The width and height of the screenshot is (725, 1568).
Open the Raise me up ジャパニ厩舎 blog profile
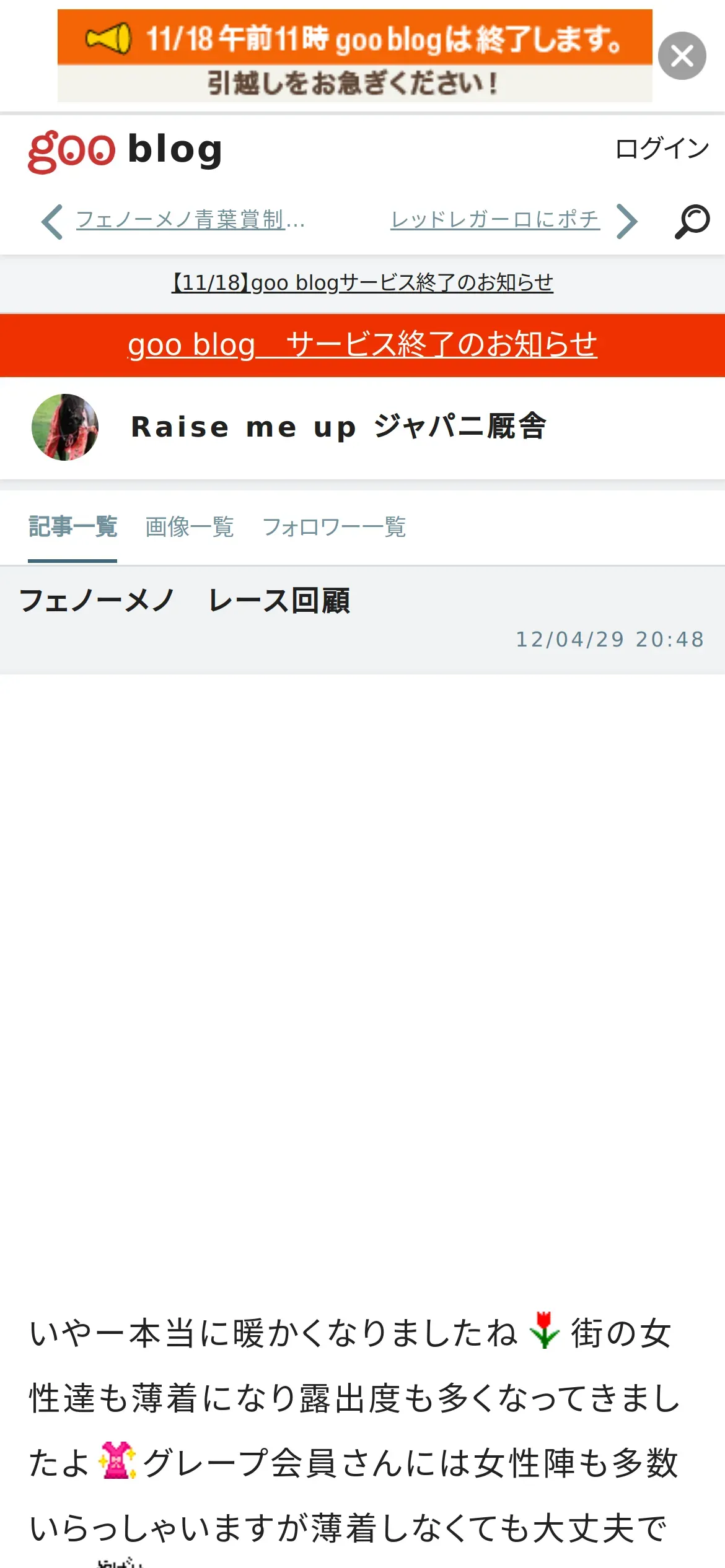click(x=338, y=427)
